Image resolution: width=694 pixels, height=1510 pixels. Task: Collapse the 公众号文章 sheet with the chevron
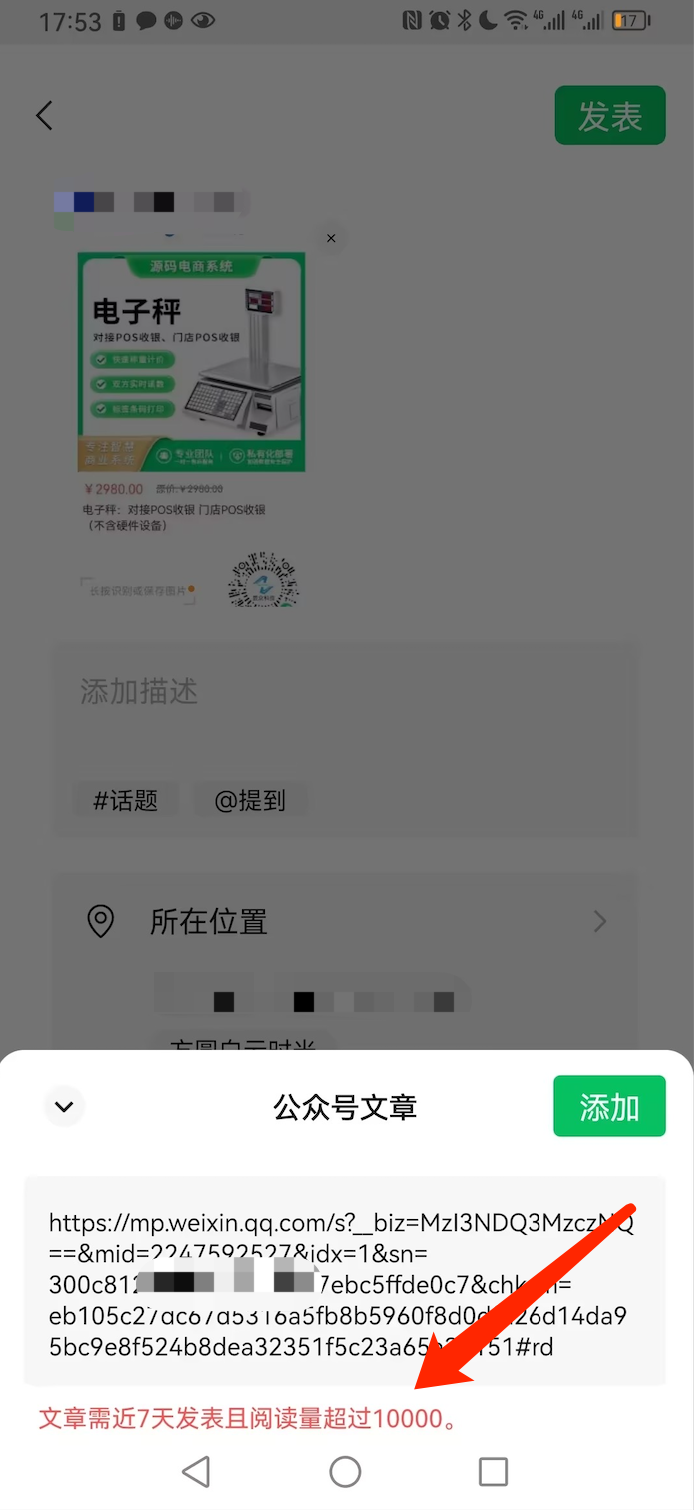tap(64, 1107)
